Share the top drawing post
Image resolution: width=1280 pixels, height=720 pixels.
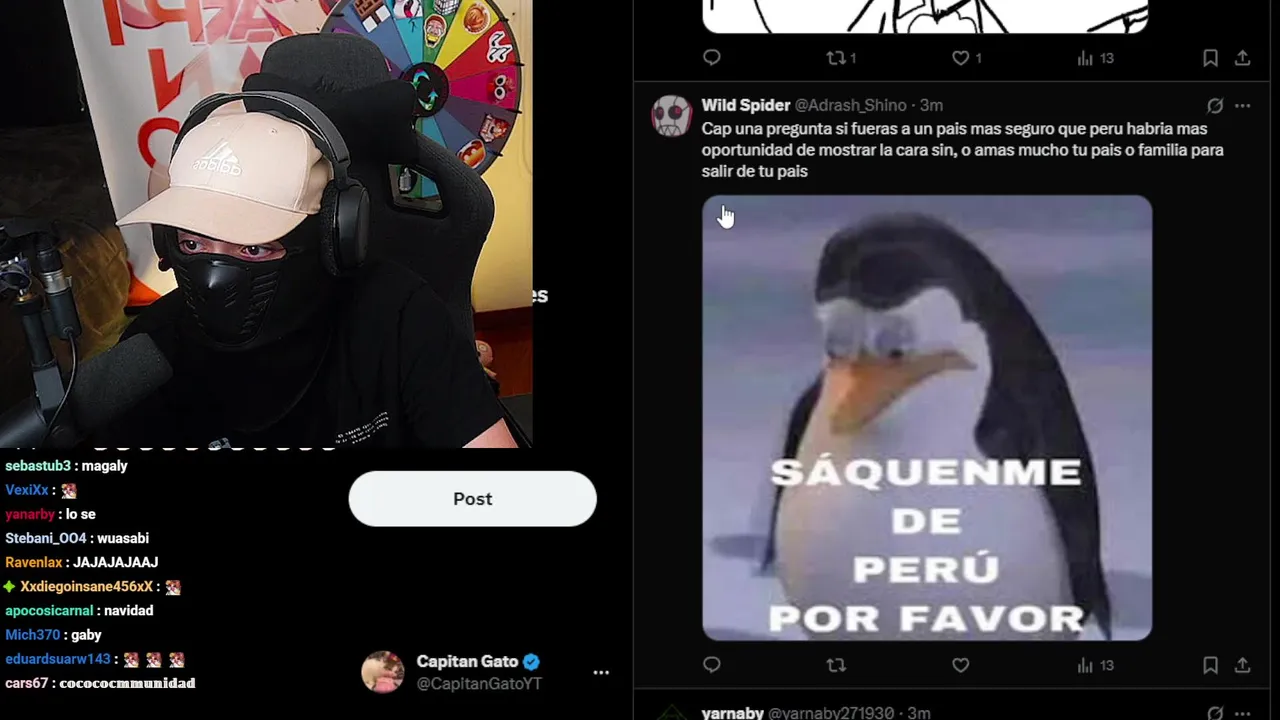coord(1242,58)
